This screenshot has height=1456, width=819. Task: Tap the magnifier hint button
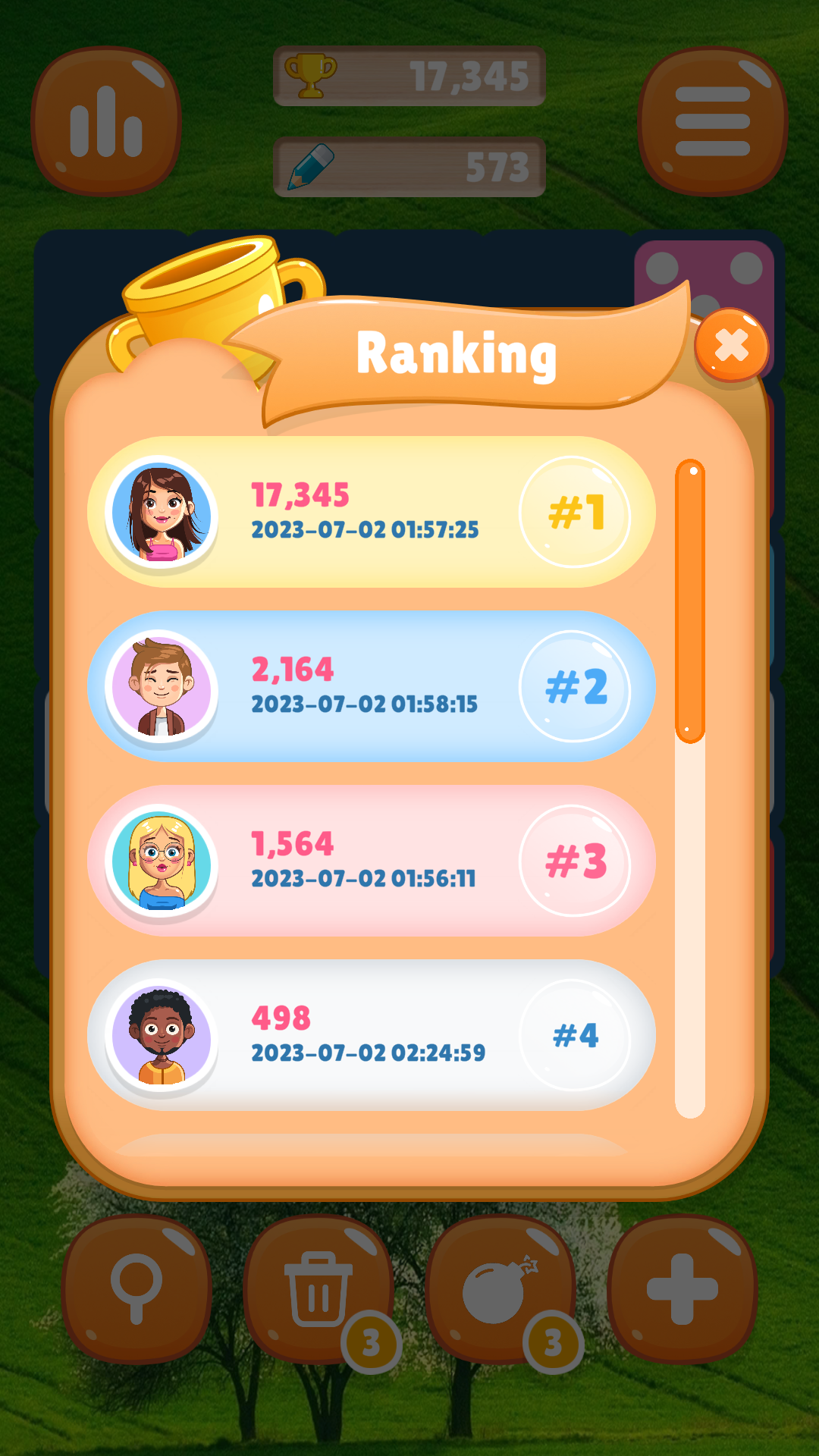tap(136, 1288)
